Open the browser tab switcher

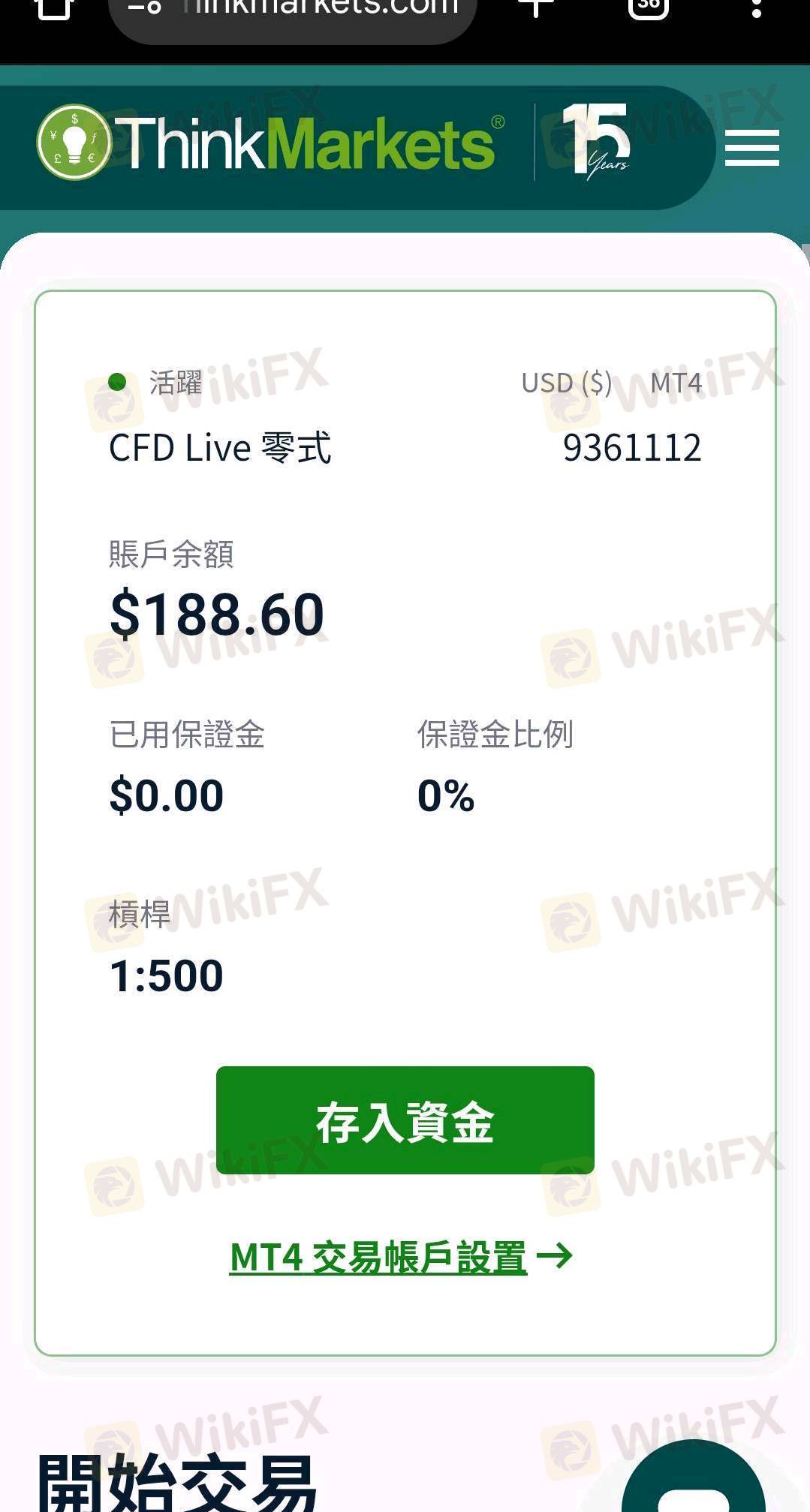pyautogui.click(x=648, y=8)
